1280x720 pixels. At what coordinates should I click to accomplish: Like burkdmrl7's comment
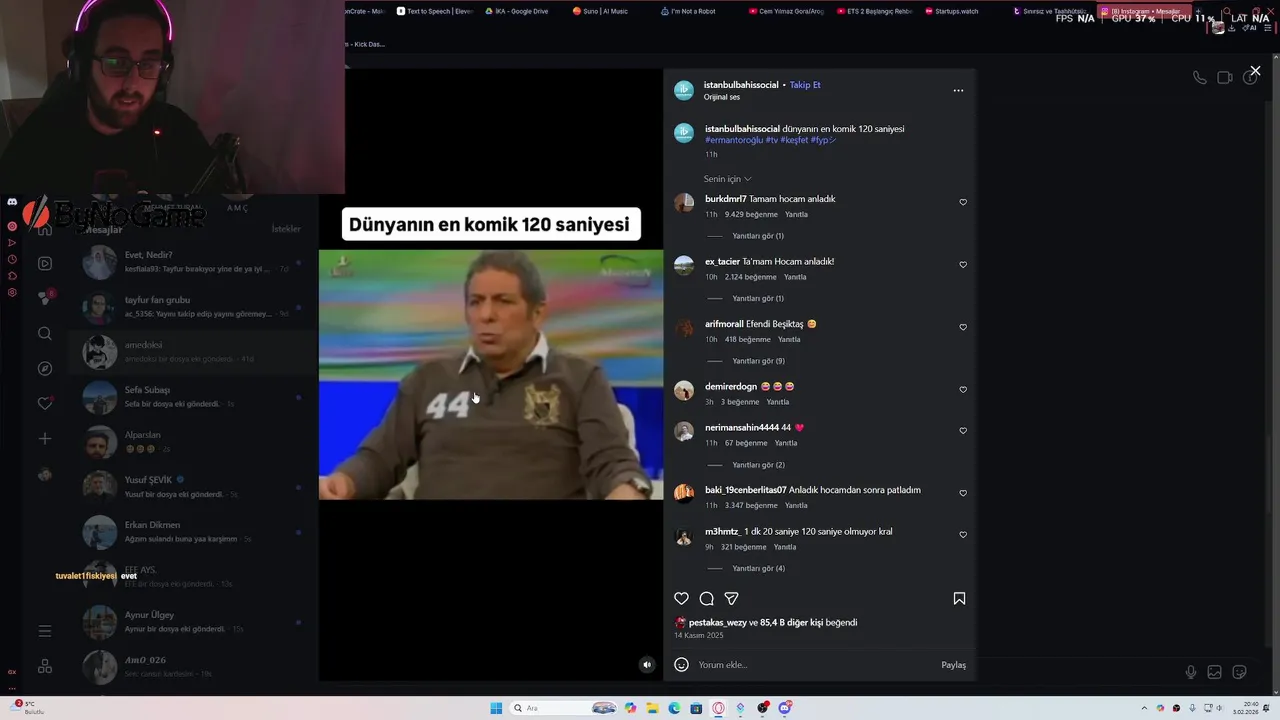(963, 202)
